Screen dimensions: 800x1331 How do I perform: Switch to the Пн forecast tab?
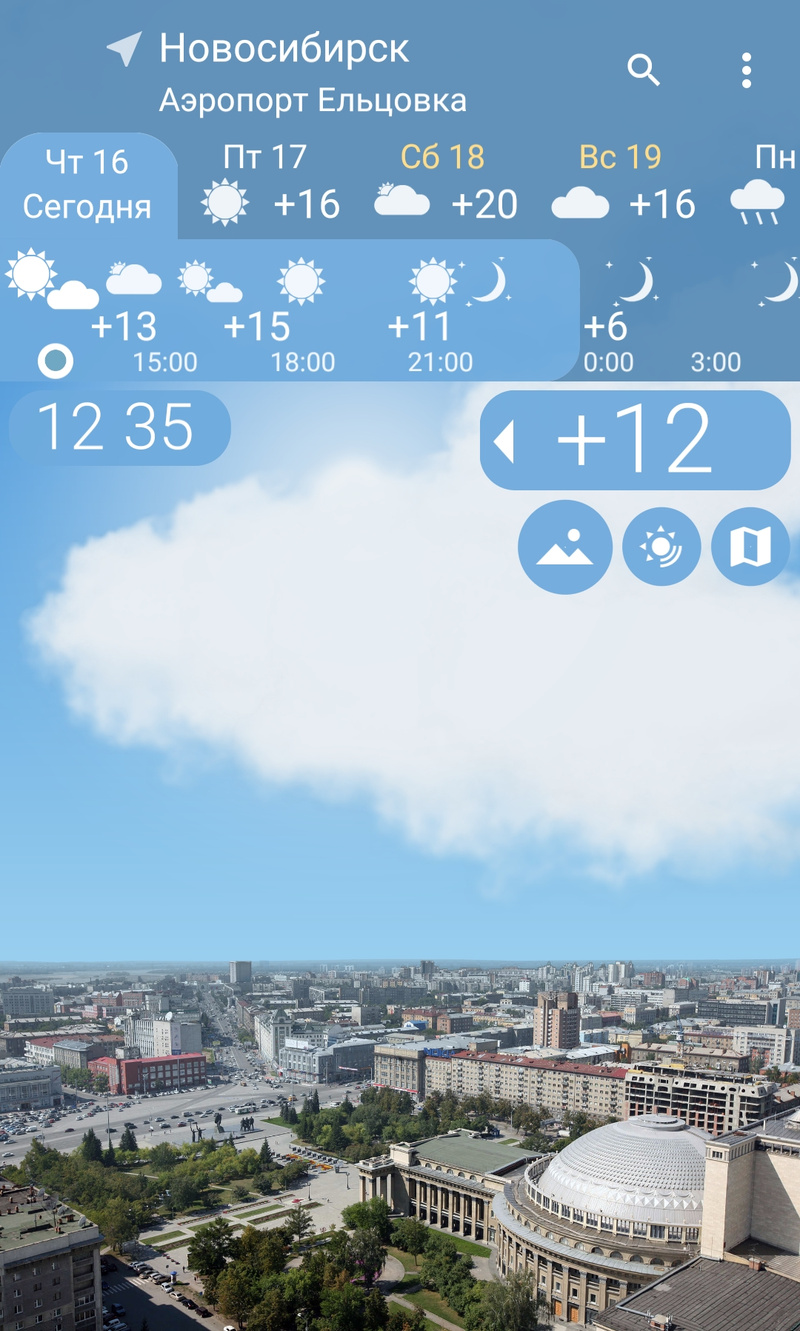(768, 184)
